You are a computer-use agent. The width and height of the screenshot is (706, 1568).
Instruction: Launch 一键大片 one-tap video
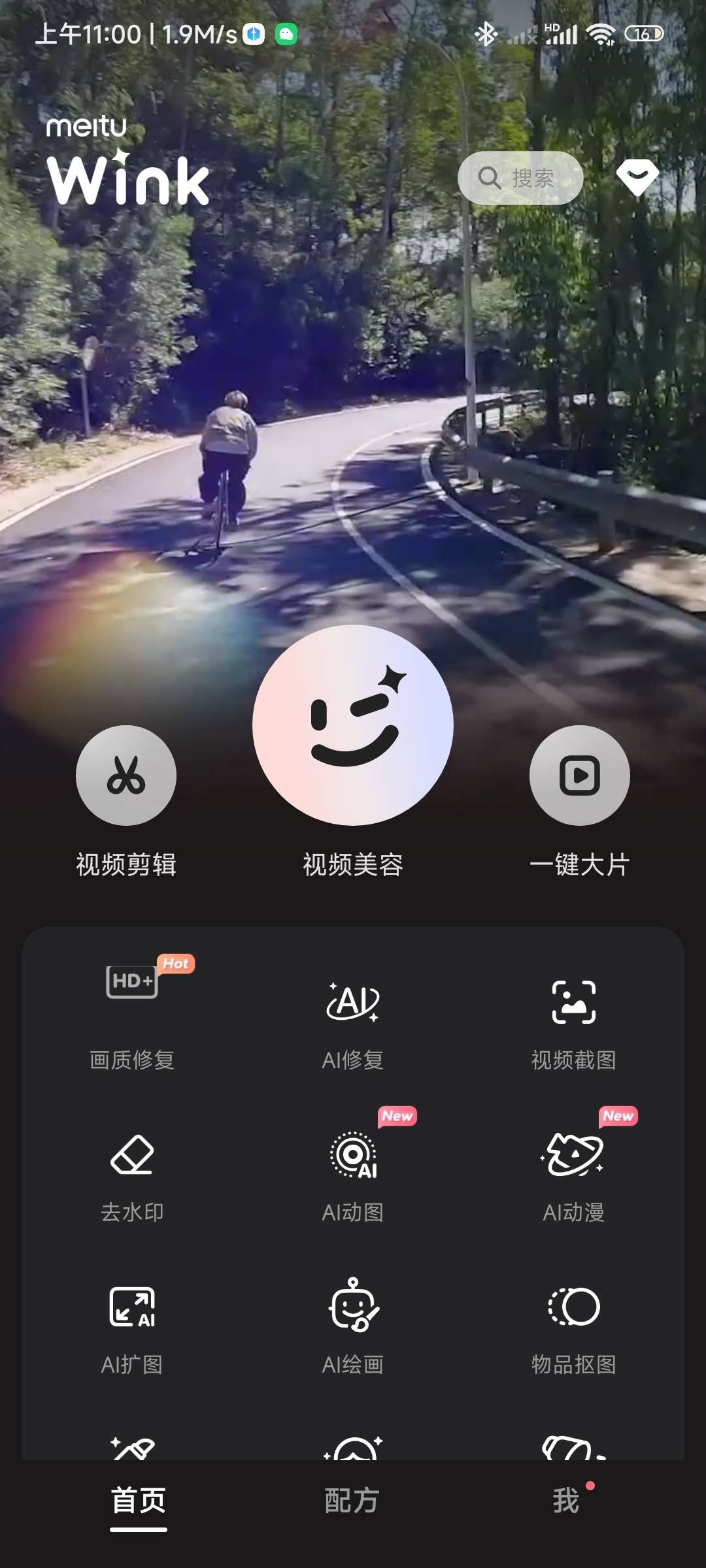coord(579,776)
